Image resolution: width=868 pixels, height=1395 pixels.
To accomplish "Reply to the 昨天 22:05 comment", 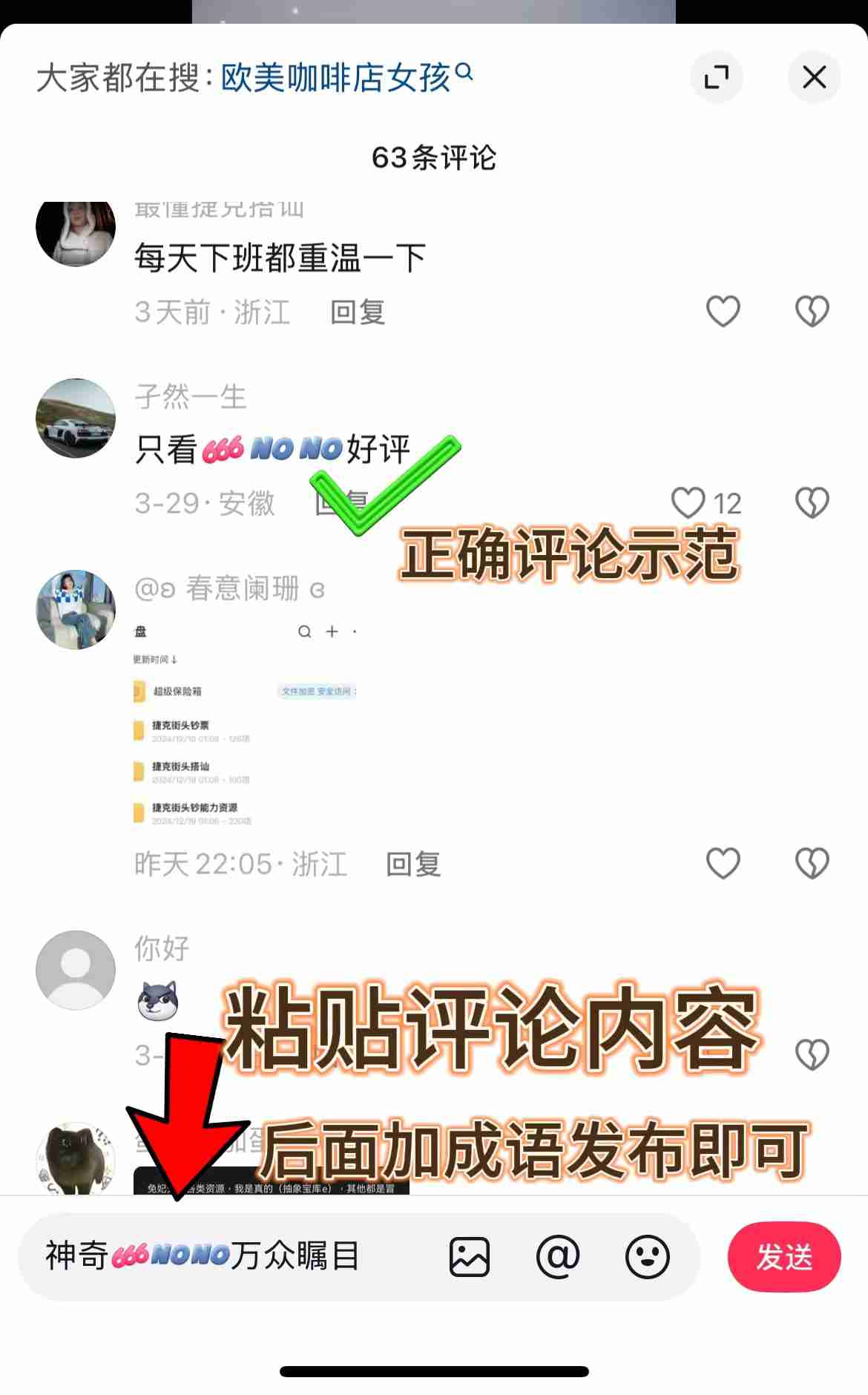I will coord(413,864).
